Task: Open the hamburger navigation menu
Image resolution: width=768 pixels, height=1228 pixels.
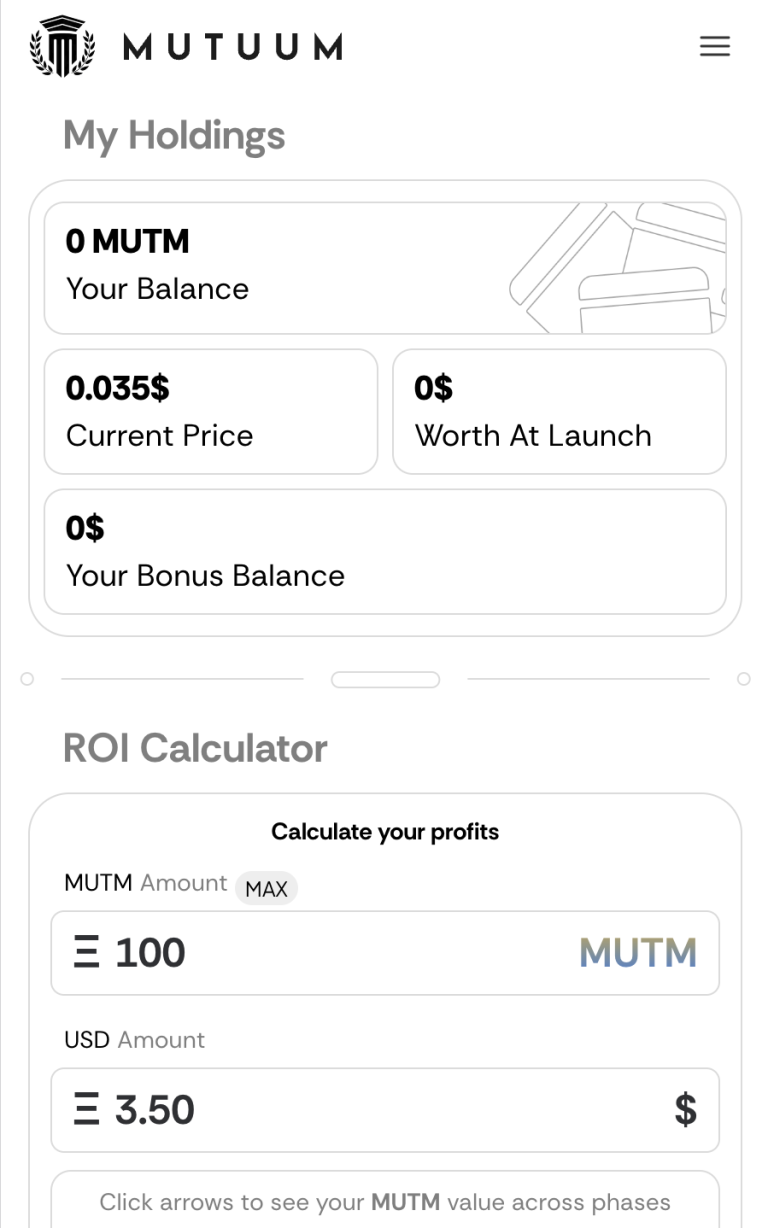Action: click(x=715, y=46)
